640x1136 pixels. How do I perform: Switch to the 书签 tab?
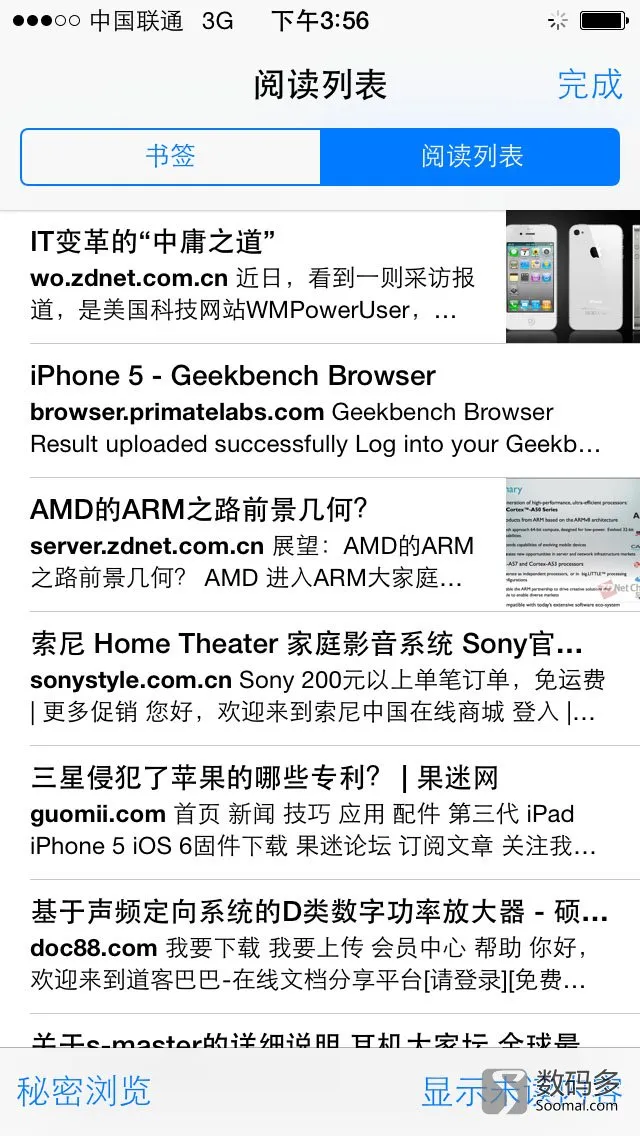[x=170, y=157]
